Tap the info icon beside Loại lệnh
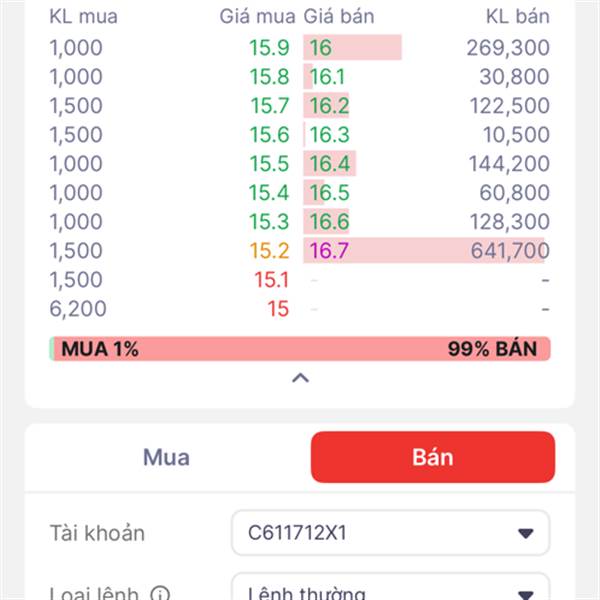This screenshot has width=600, height=600. (x=159, y=592)
